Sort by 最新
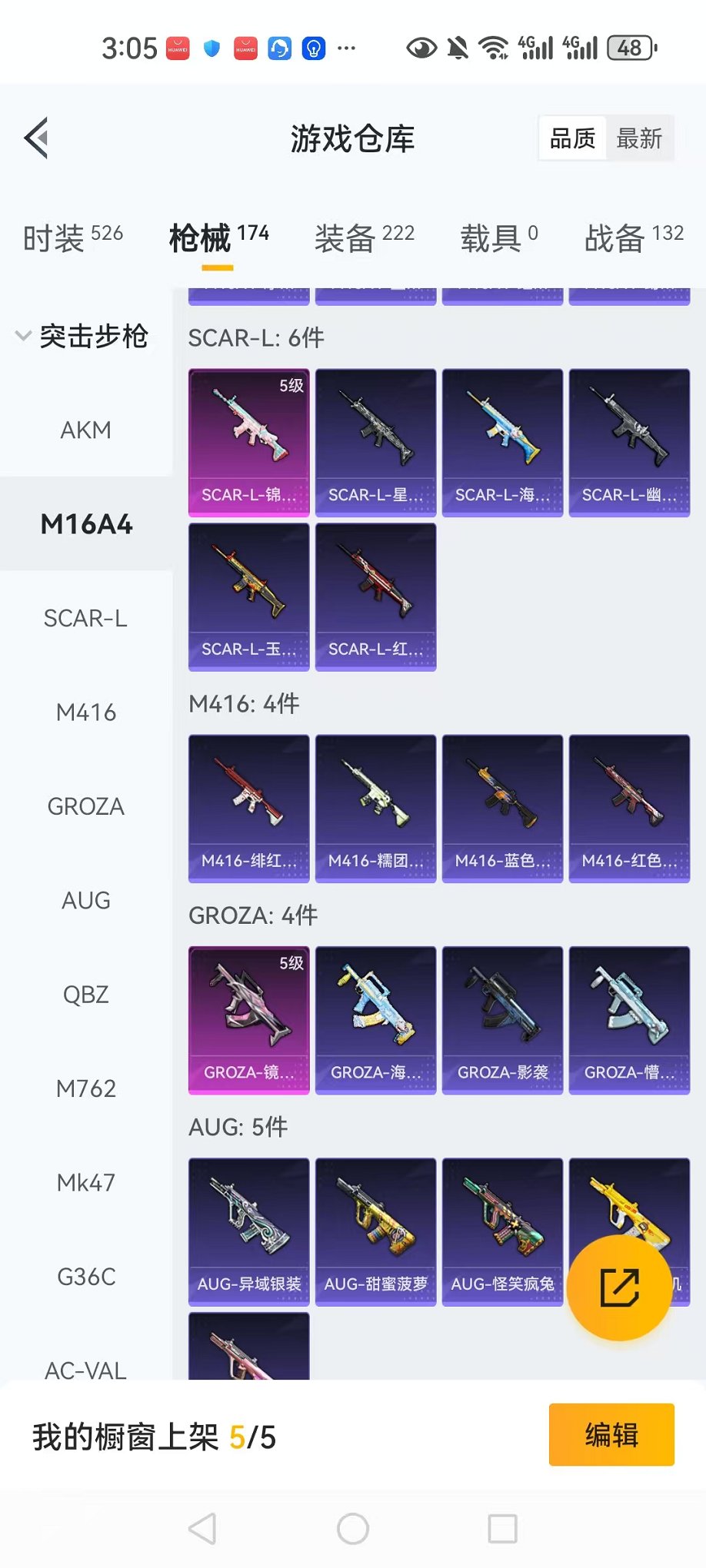 pyautogui.click(x=638, y=139)
